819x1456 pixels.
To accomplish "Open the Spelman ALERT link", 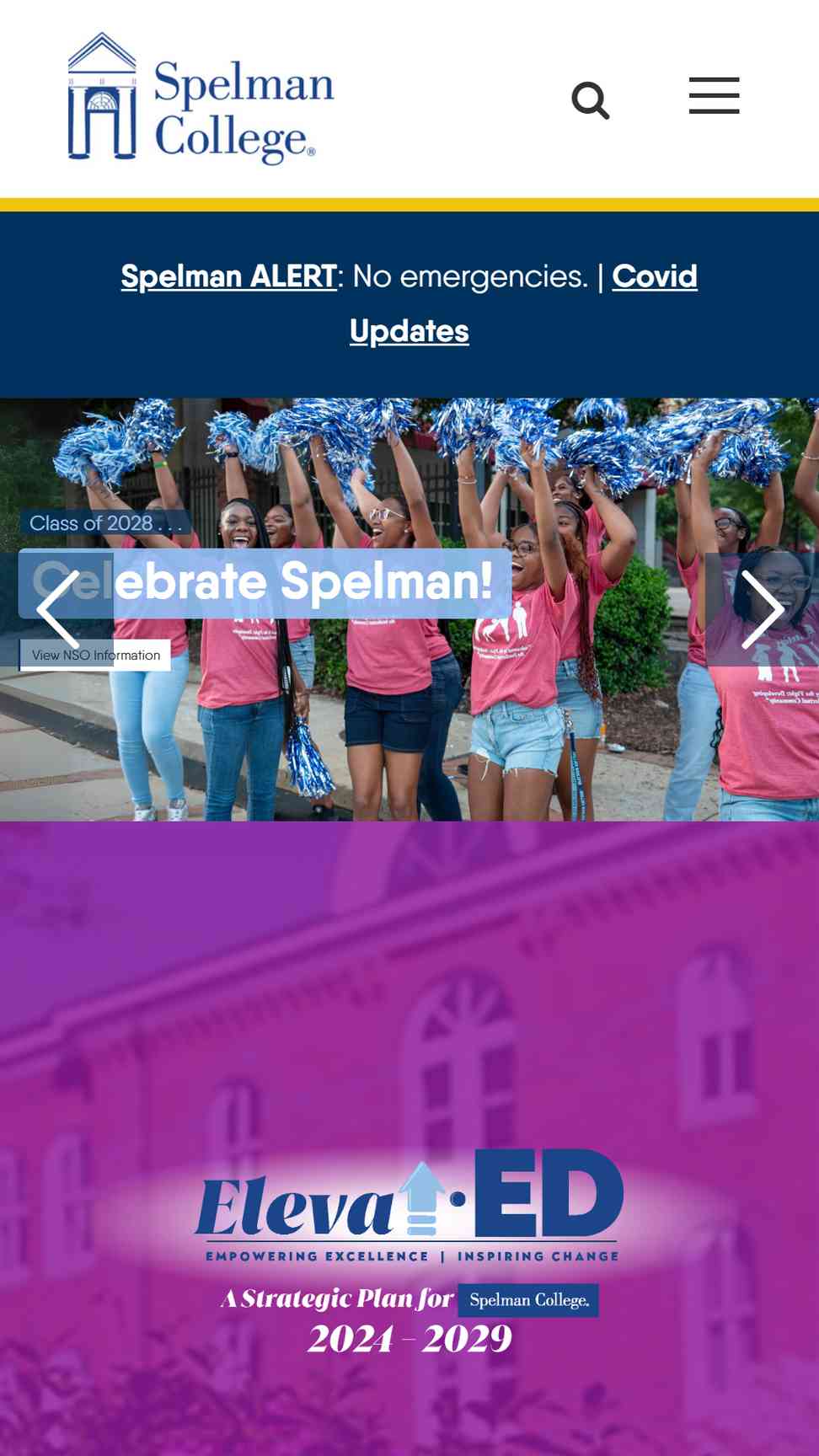I will [x=228, y=276].
